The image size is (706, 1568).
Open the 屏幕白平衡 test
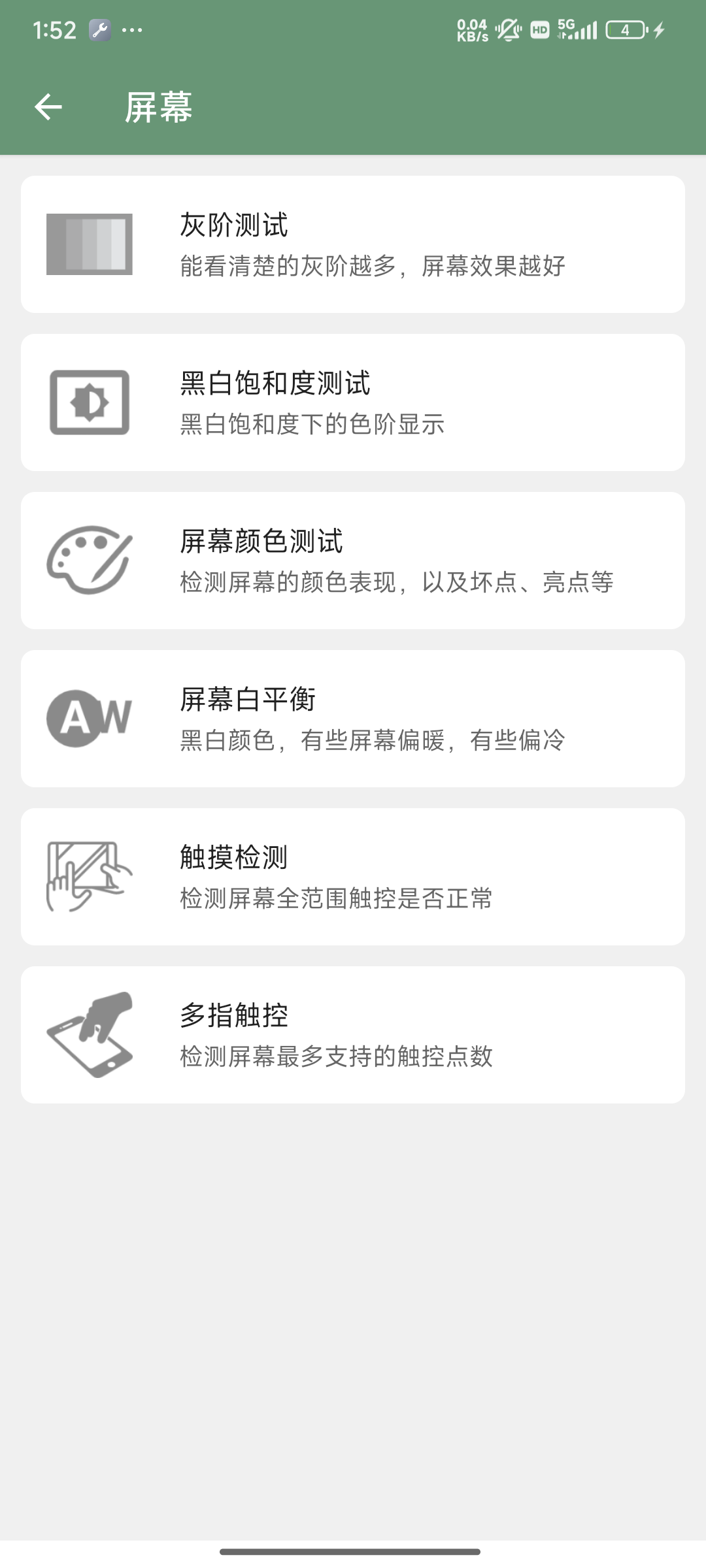(x=353, y=719)
